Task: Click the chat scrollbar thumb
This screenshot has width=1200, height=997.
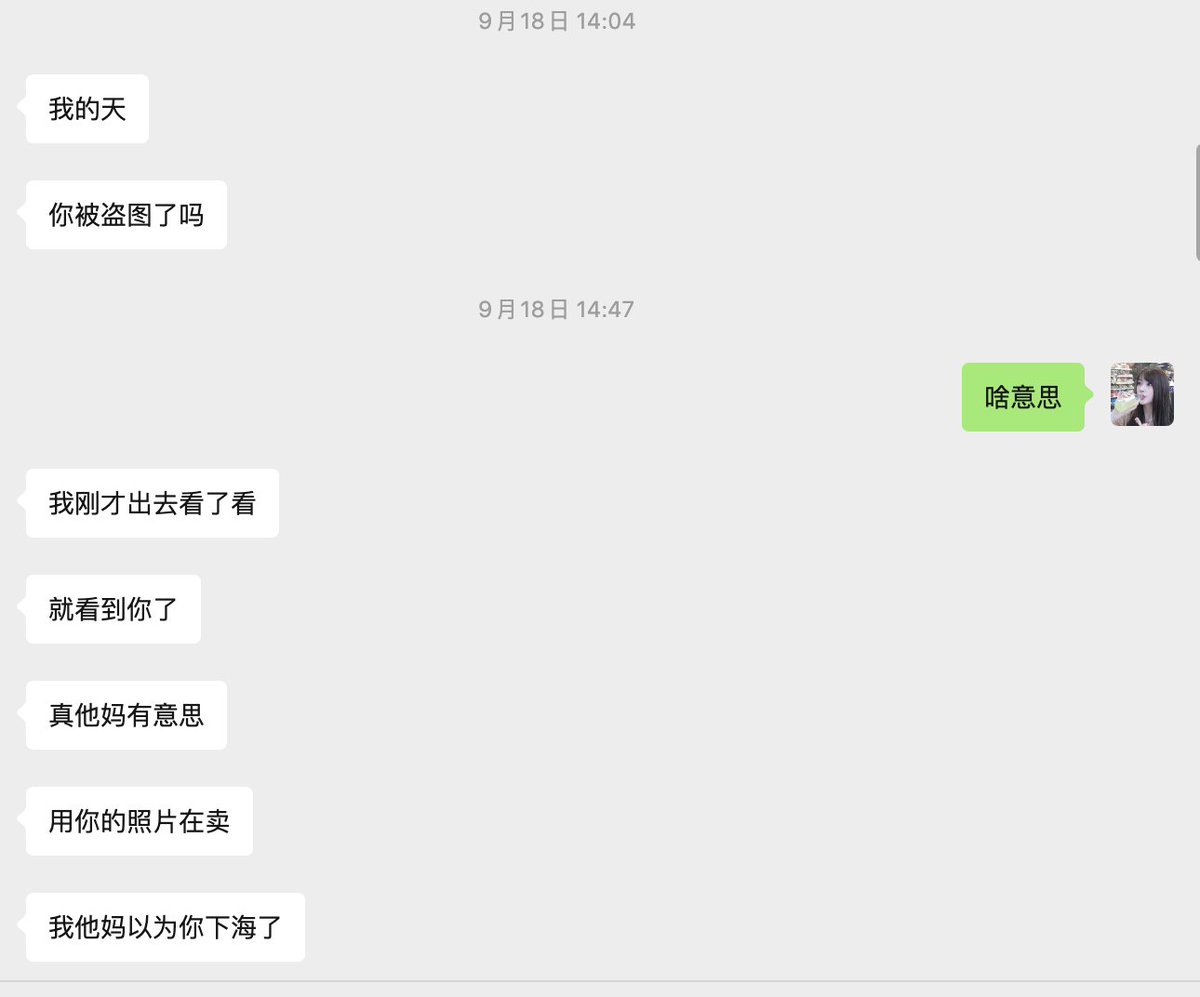Action: tap(1196, 201)
